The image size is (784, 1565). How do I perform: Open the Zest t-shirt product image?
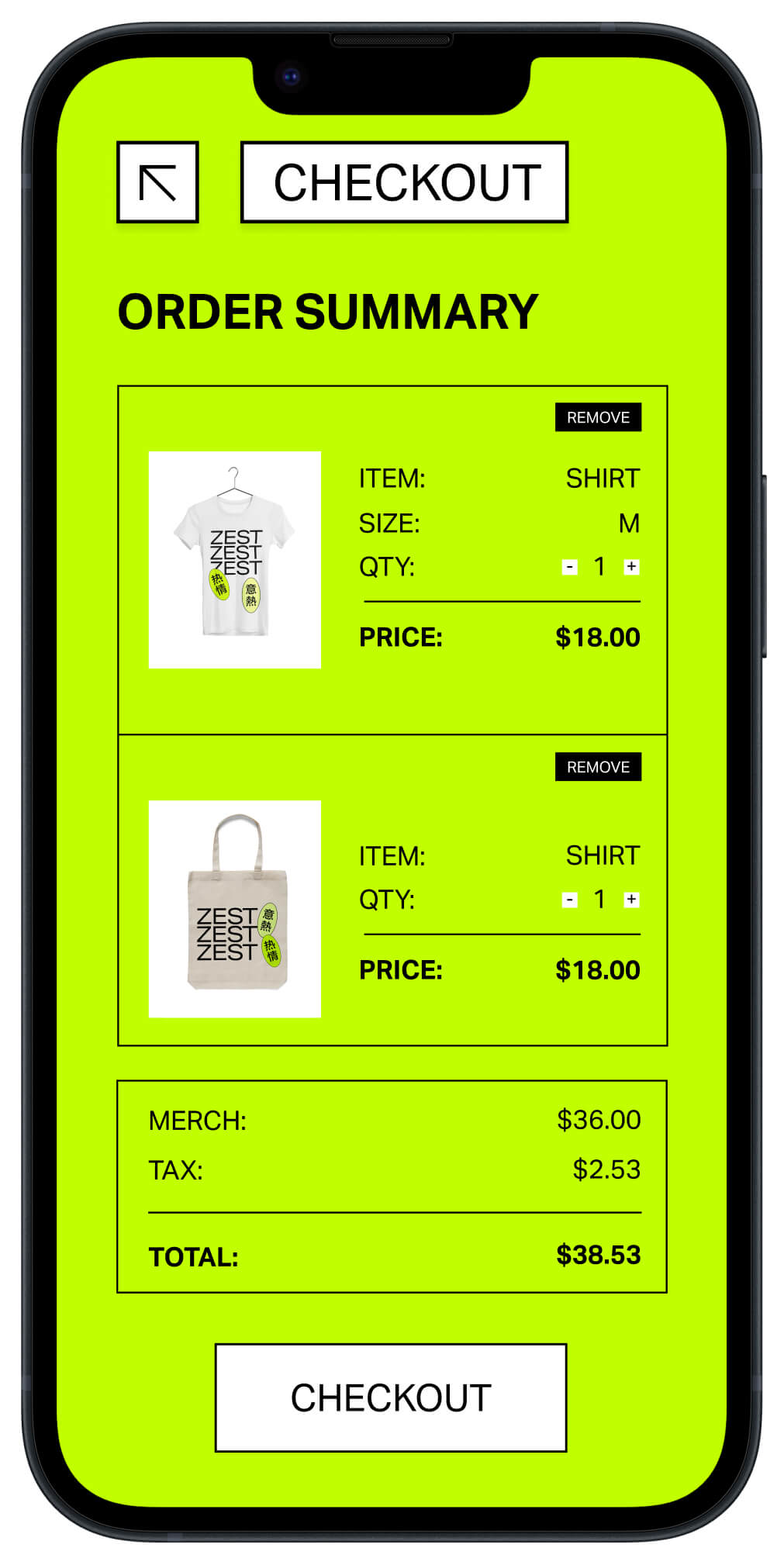[x=235, y=560]
